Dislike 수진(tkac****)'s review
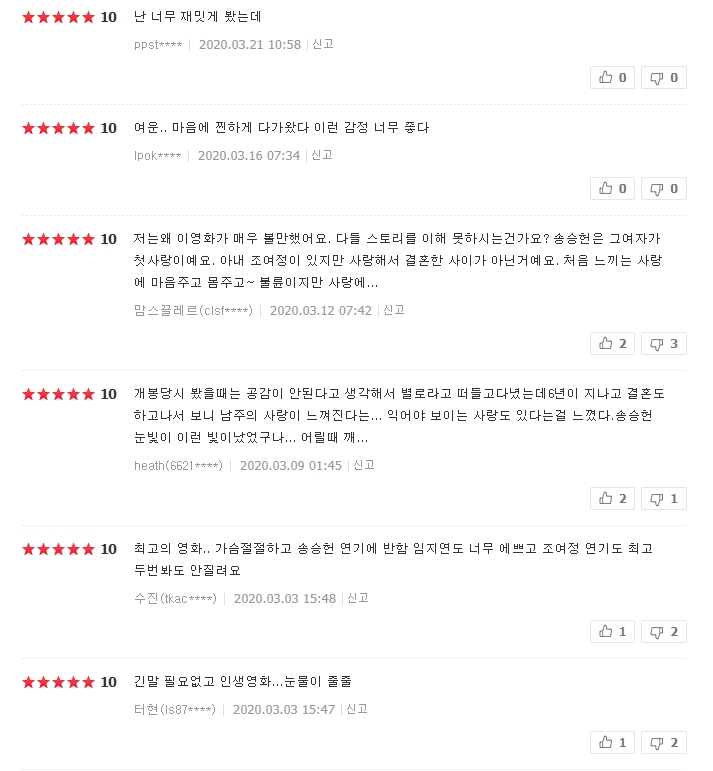This screenshot has width=713, height=771. (663, 631)
